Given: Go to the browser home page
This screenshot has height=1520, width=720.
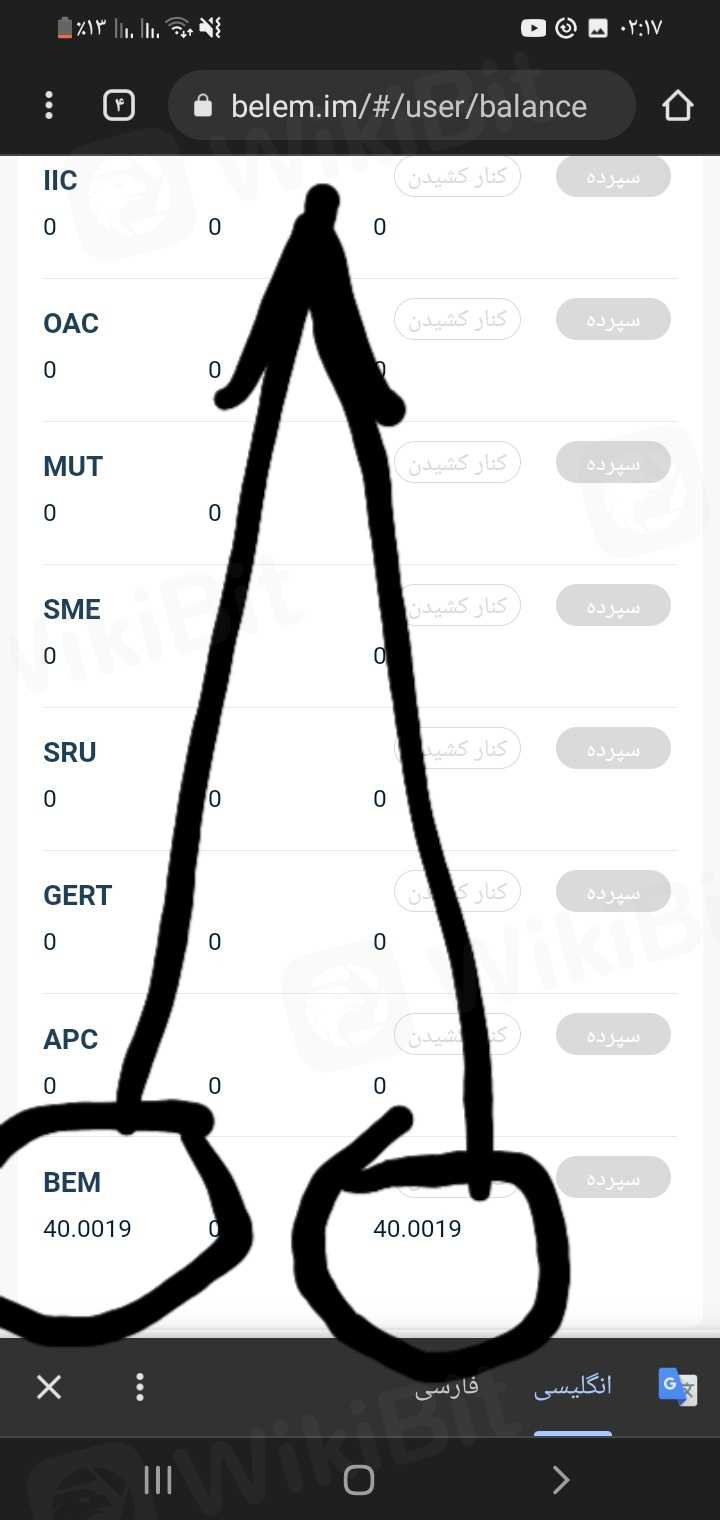Looking at the screenshot, I should click(677, 105).
